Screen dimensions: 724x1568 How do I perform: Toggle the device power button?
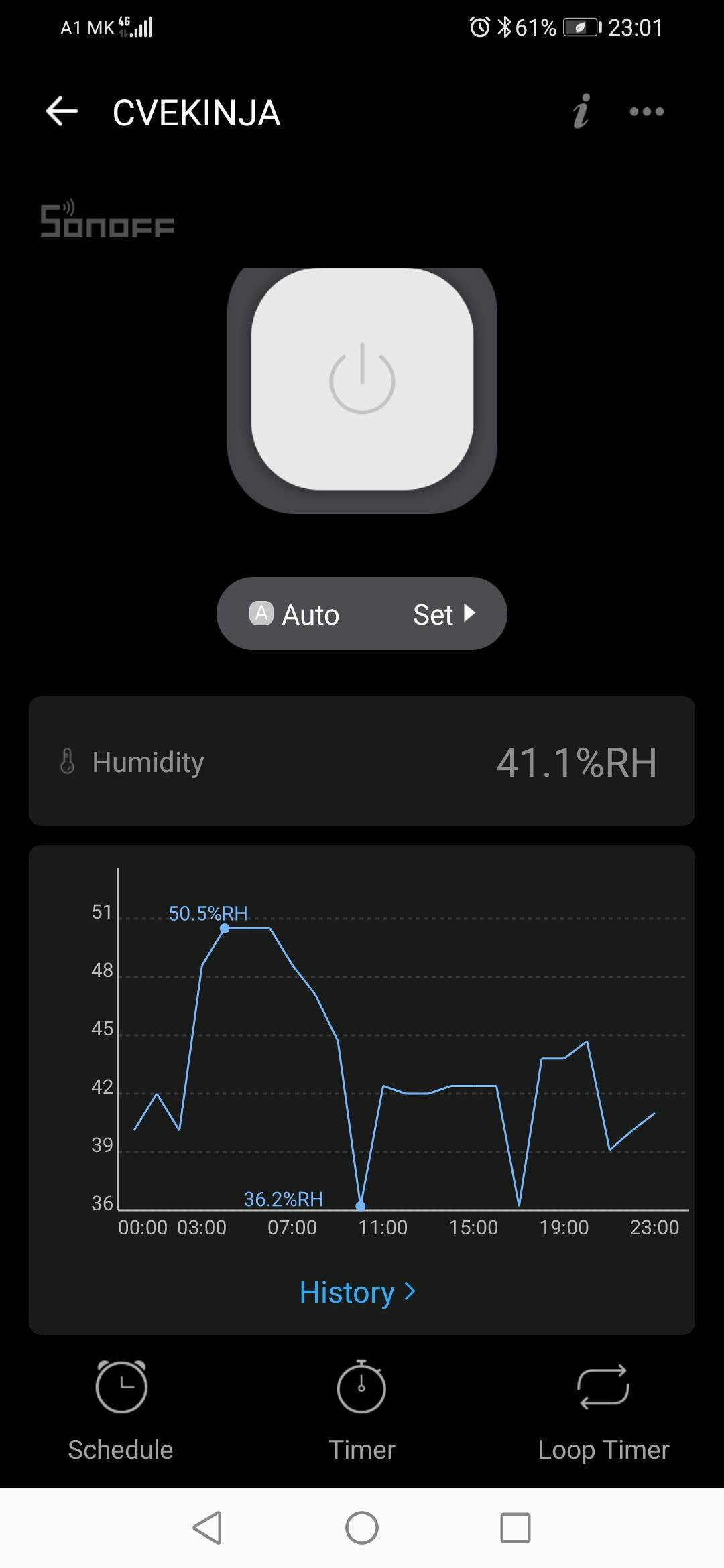point(362,380)
